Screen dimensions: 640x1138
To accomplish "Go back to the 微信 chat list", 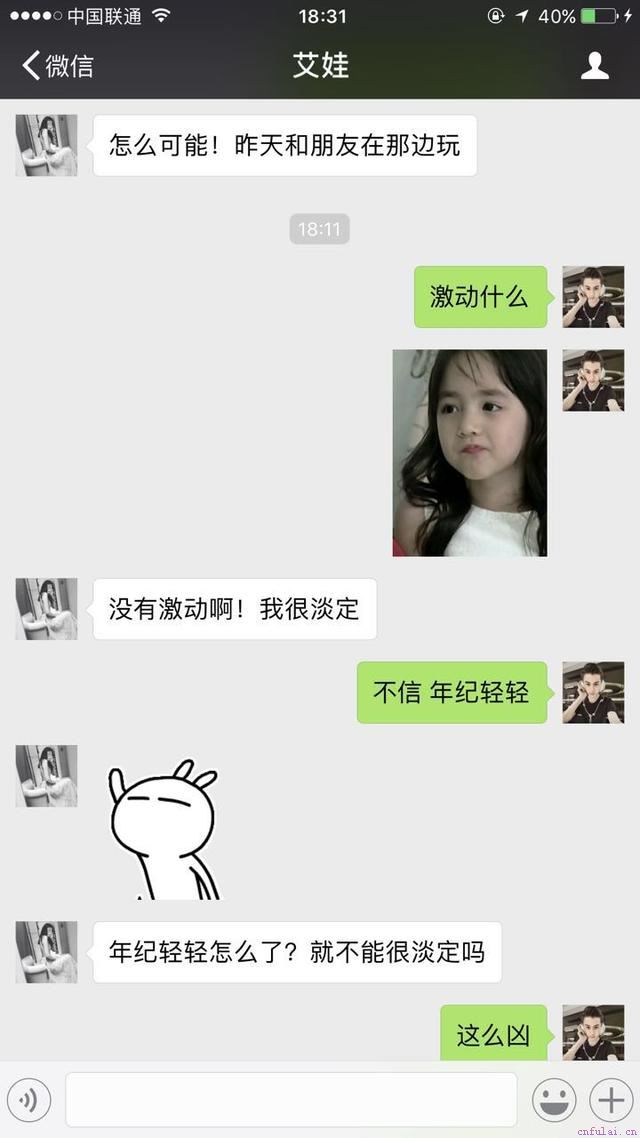I will tap(58, 66).
